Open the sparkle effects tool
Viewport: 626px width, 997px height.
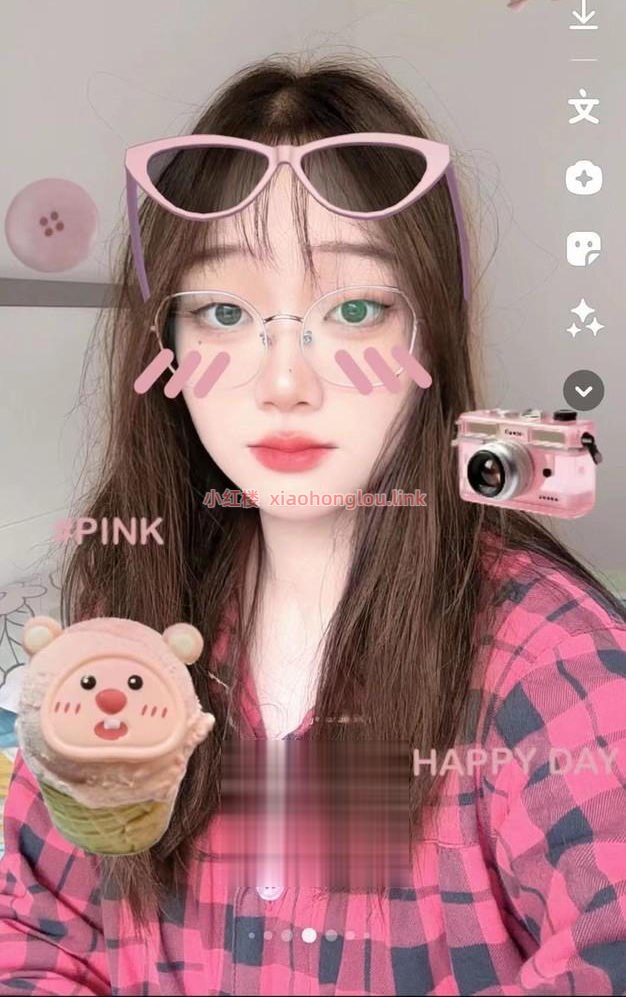click(x=584, y=318)
